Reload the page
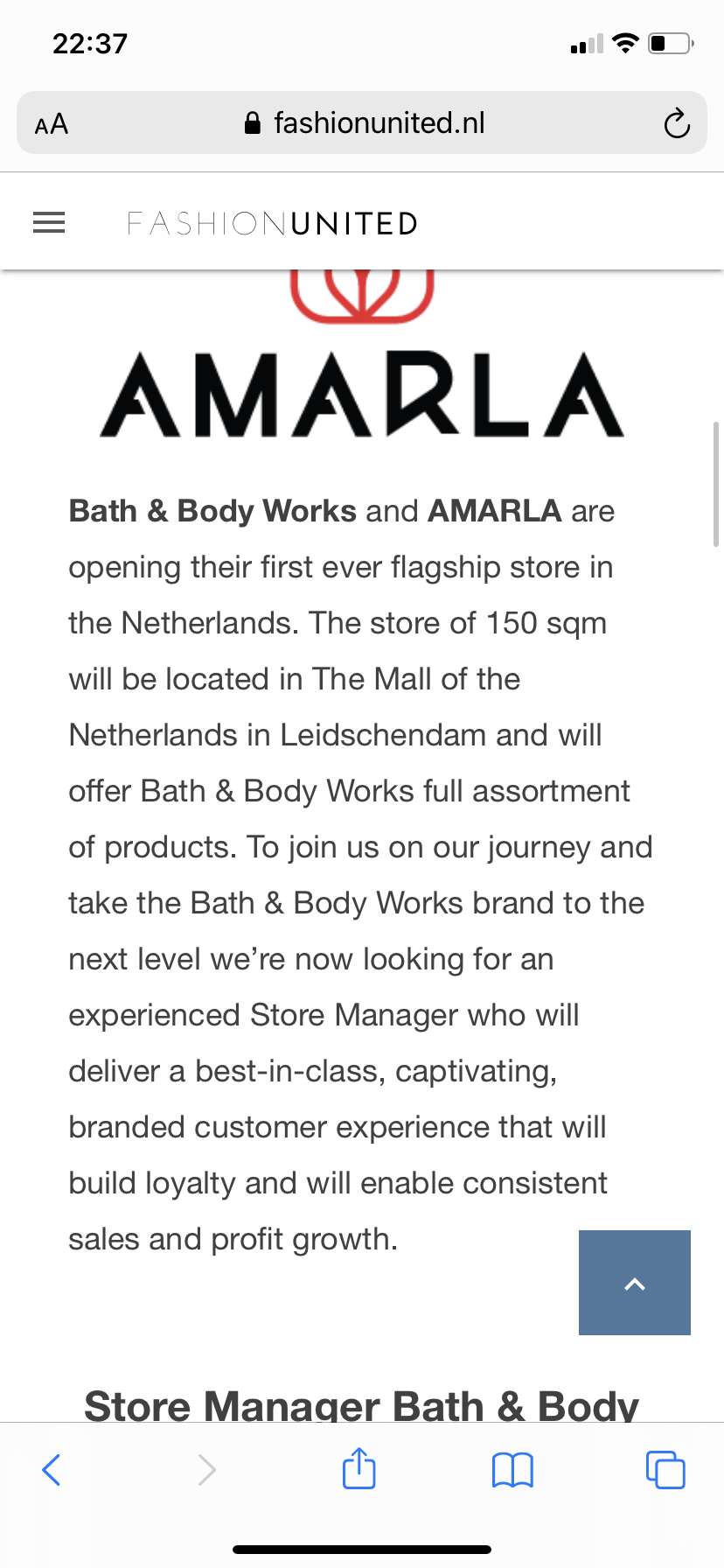Viewport: 724px width, 1568px height. click(x=677, y=123)
